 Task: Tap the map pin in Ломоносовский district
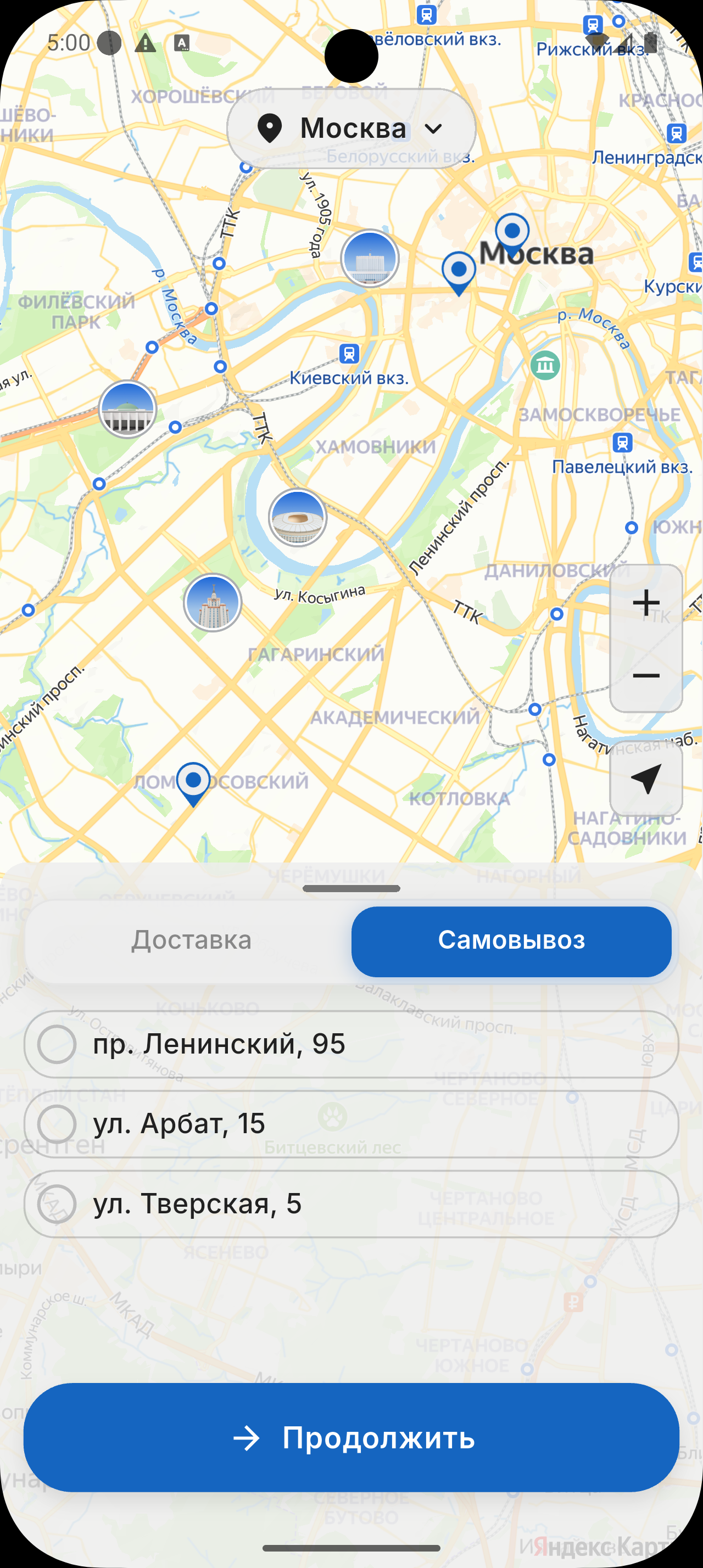(x=193, y=781)
